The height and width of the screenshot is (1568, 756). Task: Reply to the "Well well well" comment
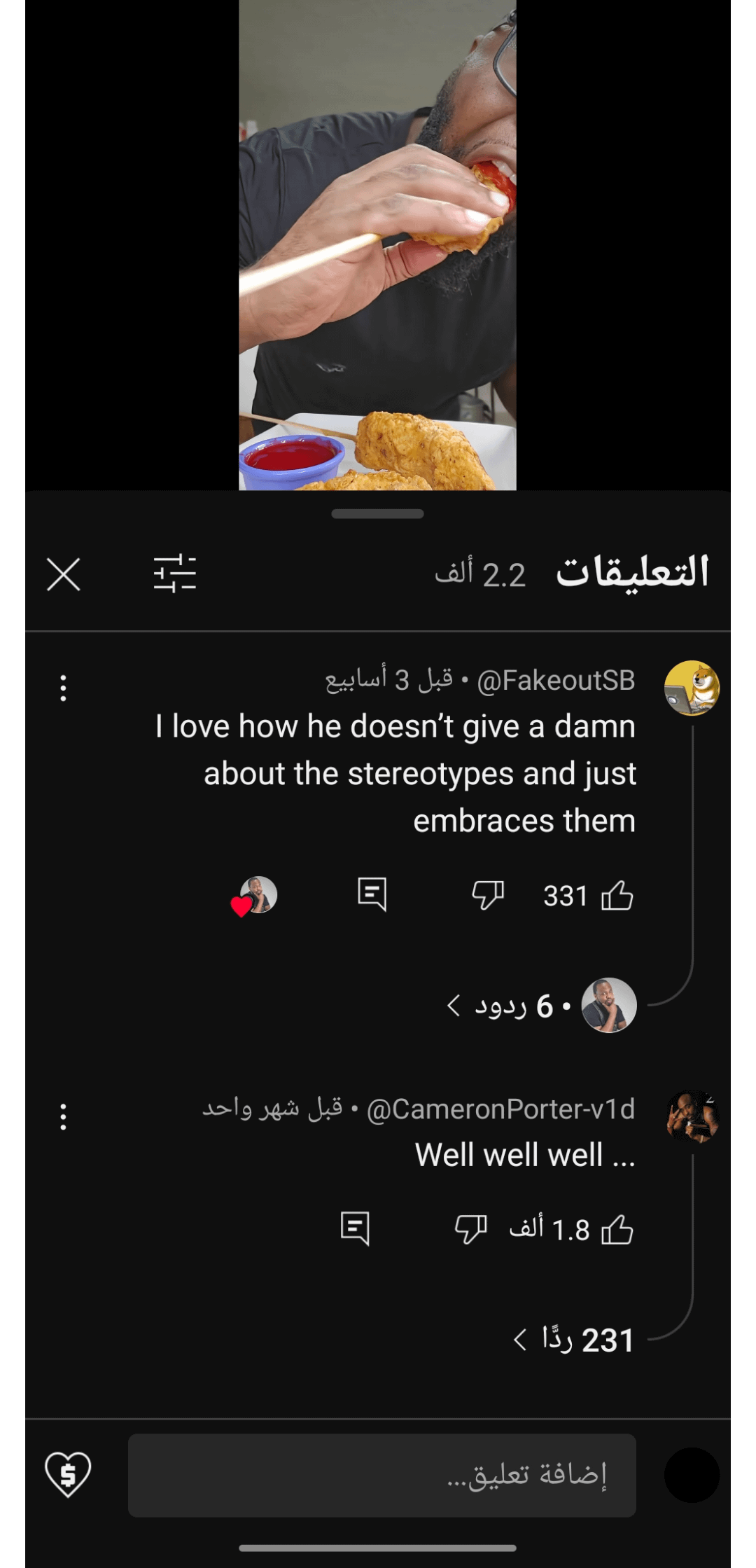(x=355, y=1229)
